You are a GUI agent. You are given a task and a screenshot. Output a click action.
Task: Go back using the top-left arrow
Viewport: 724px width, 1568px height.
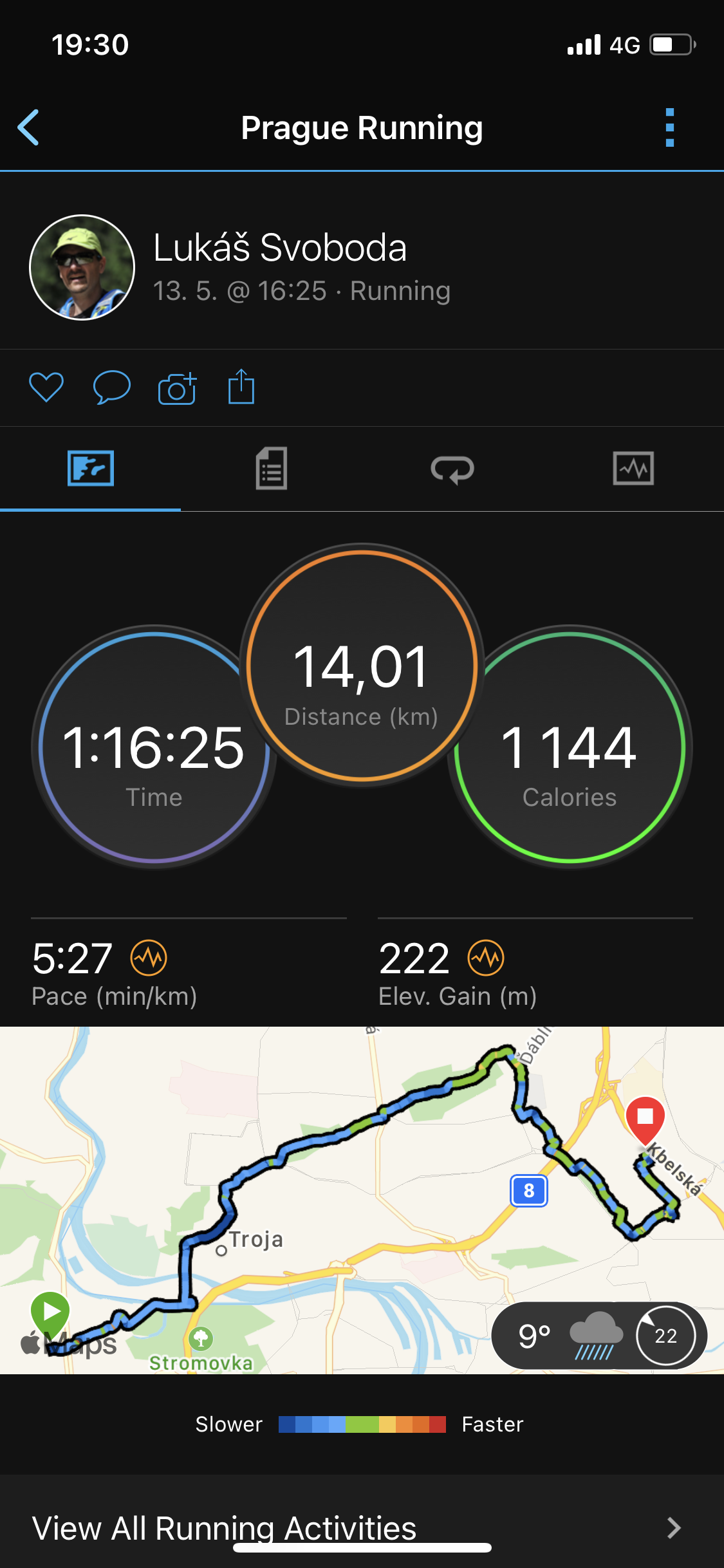[x=28, y=127]
